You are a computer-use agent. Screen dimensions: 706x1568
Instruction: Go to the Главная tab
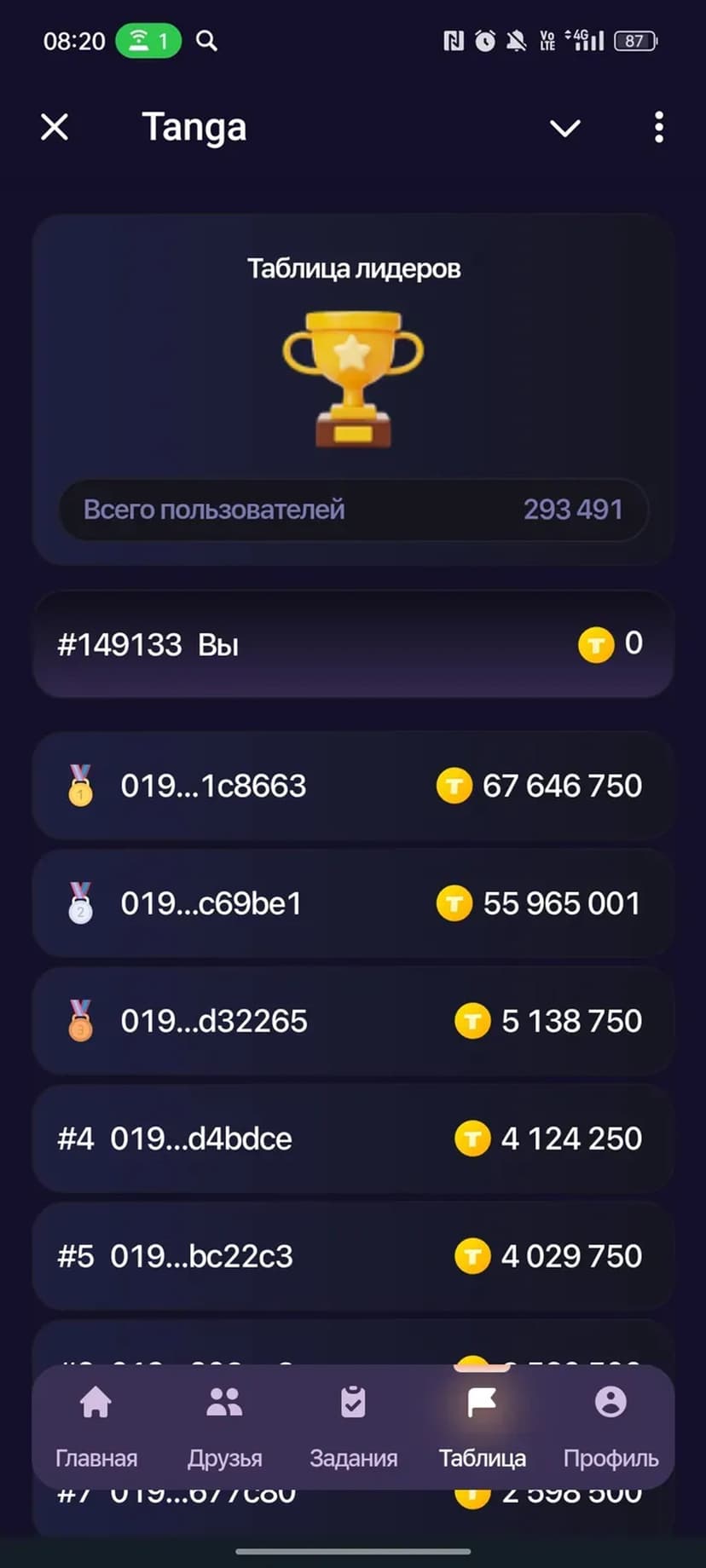pyautogui.click(x=95, y=1427)
